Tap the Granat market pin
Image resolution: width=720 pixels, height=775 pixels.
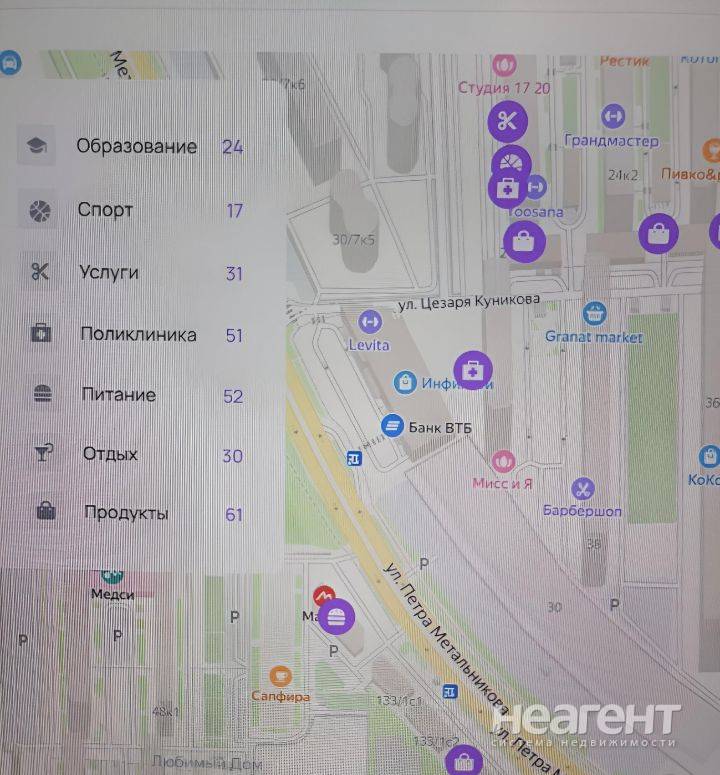[594, 314]
